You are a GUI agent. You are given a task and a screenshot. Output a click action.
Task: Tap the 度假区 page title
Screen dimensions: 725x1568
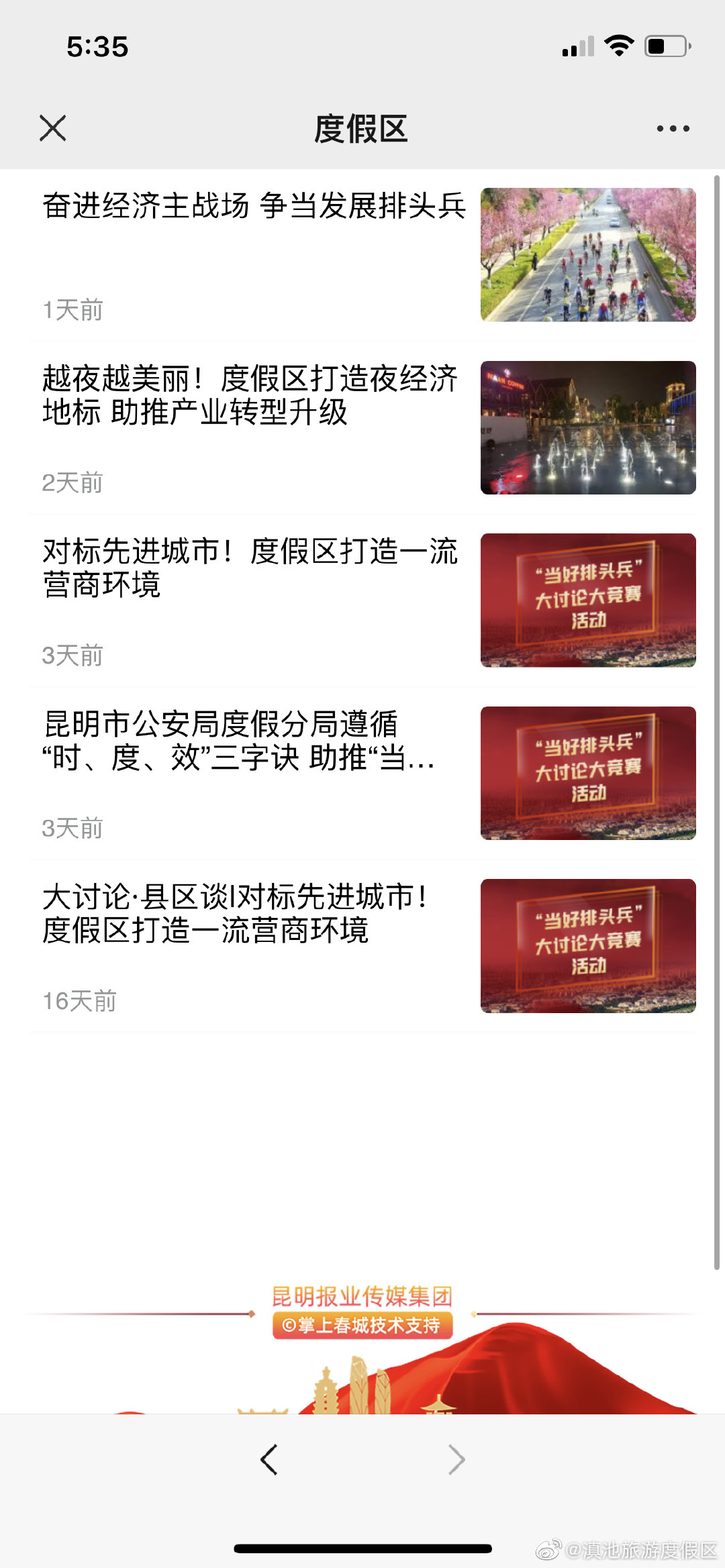point(362,129)
